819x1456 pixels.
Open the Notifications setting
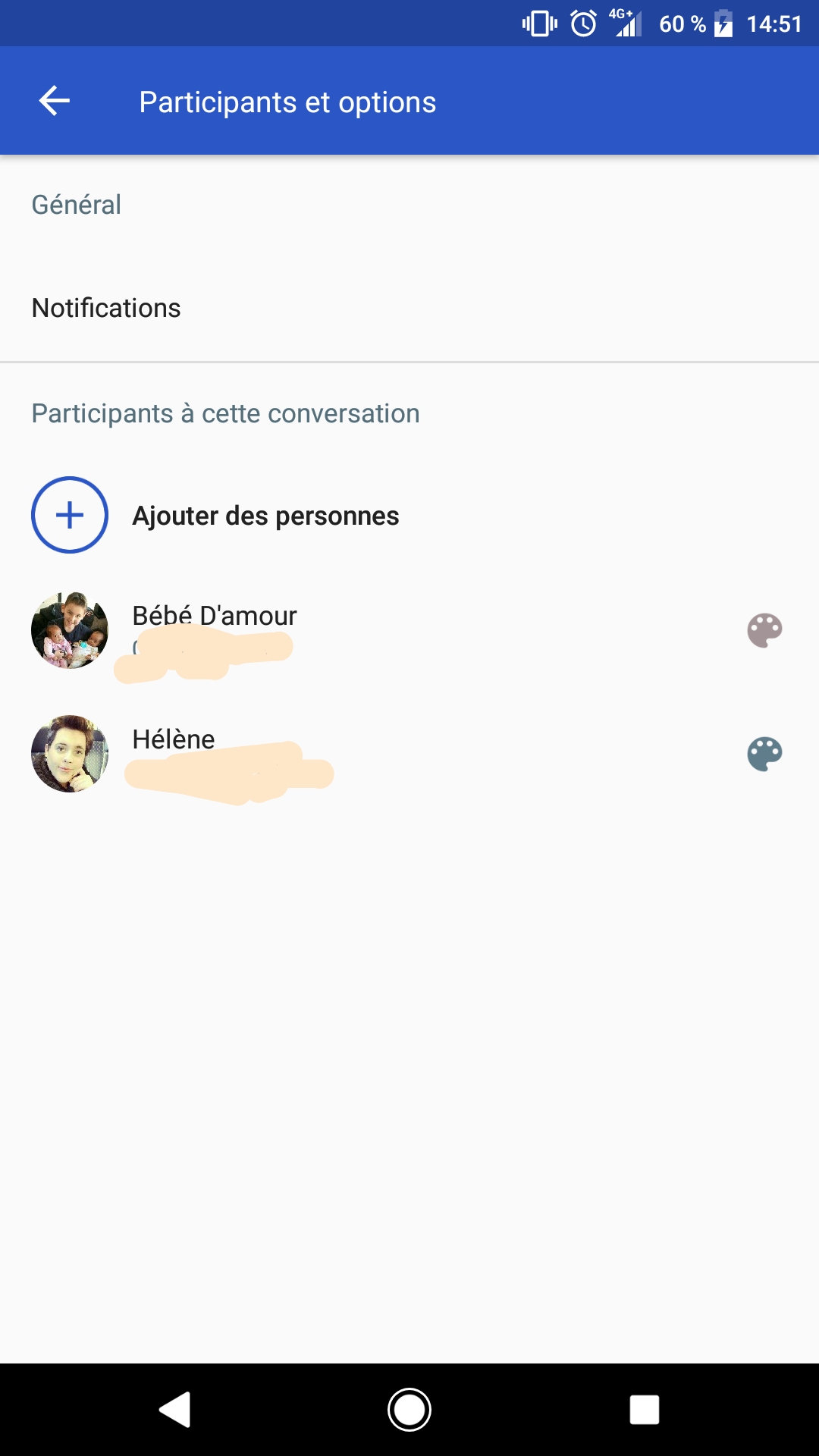(106, 308)
